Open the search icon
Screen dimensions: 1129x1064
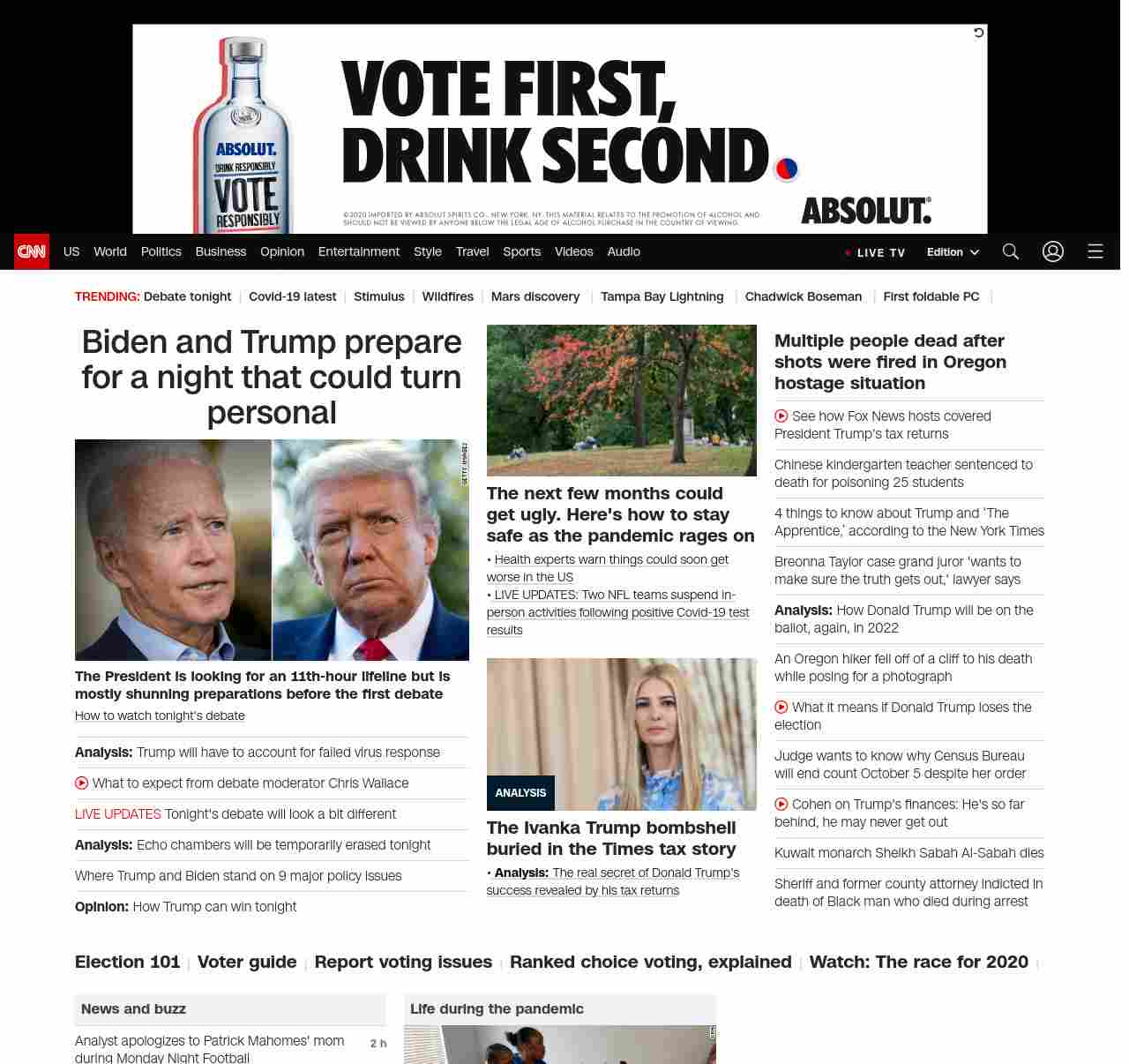1010,251
